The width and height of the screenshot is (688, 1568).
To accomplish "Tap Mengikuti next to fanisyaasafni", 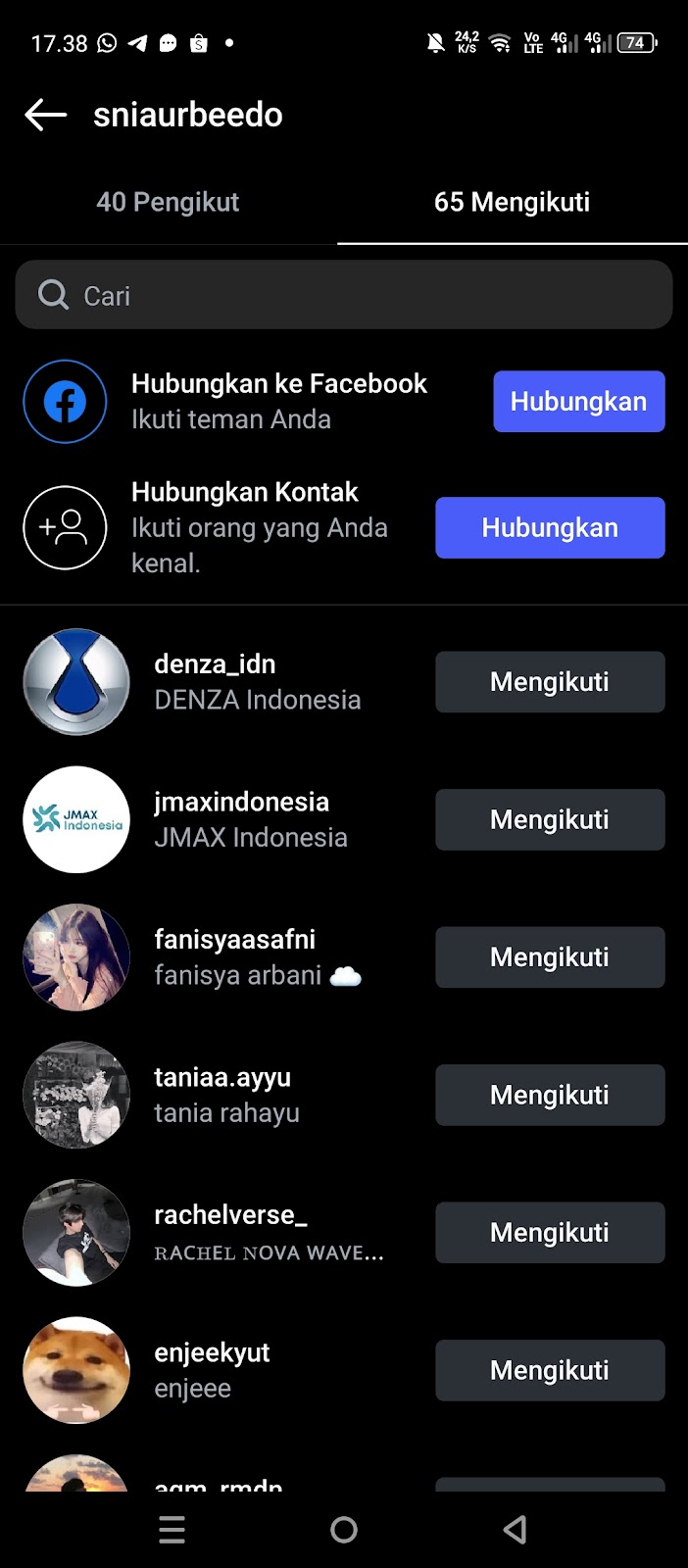I will [x=549, y=957].
